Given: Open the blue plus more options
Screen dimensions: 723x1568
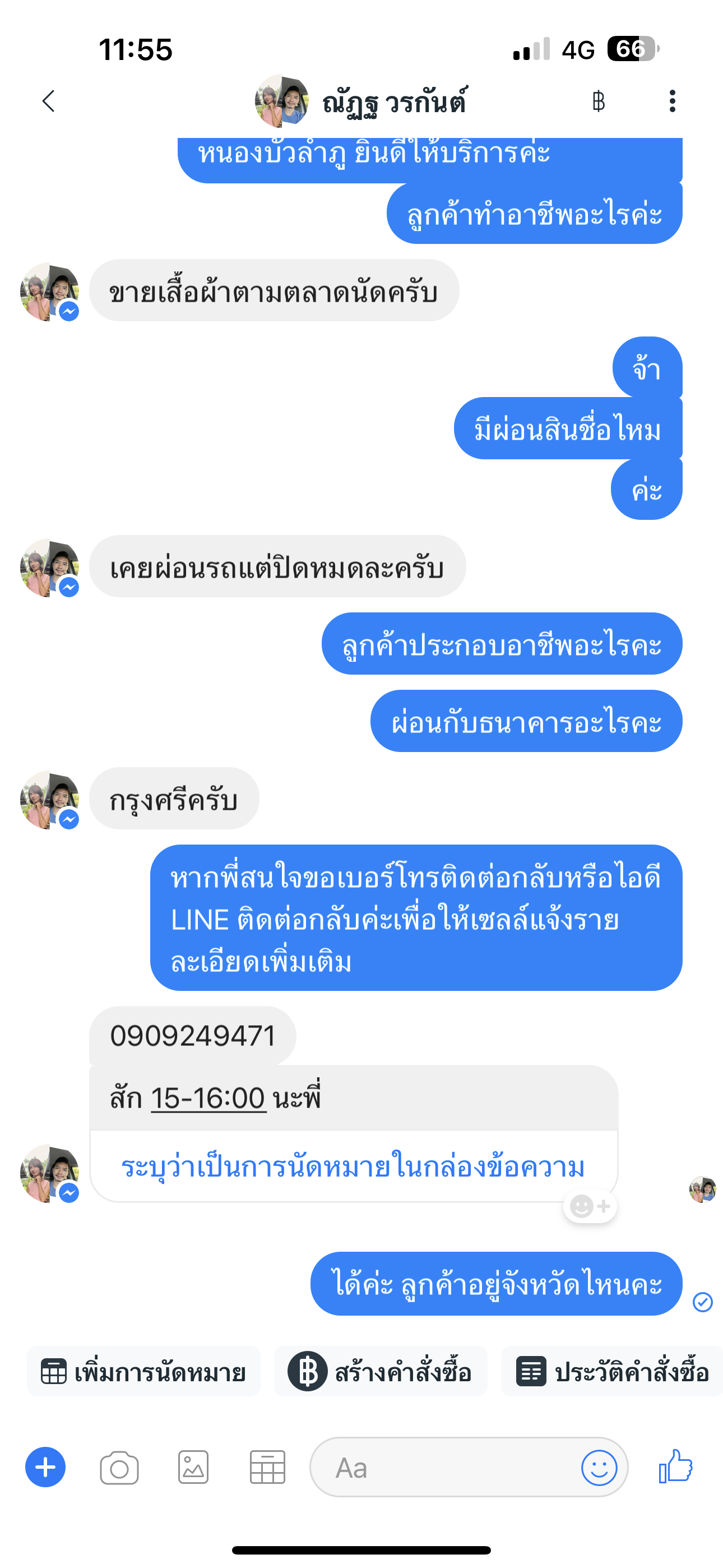Looking at the screenshot, I should [x=45, y=1468].
